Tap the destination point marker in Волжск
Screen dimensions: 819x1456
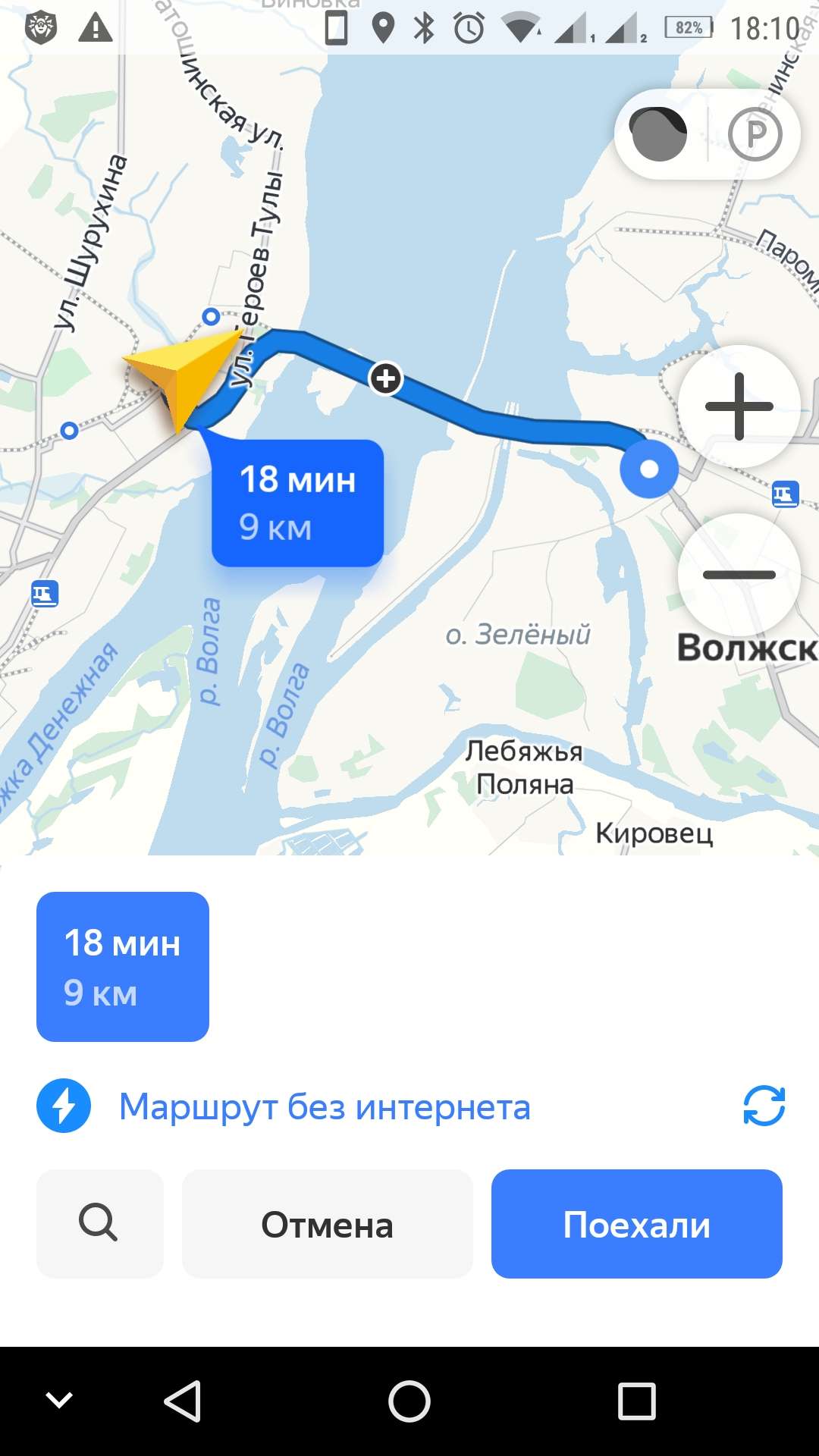click(x=649, y=469)
